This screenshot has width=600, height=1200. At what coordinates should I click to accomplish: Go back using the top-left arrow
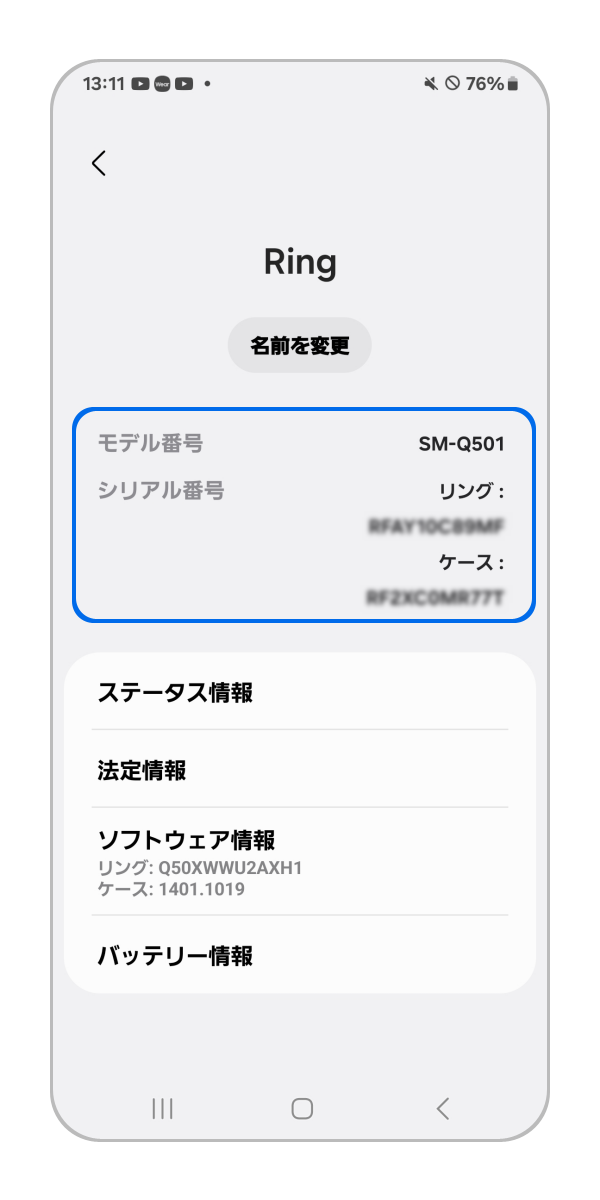[98, 164]
